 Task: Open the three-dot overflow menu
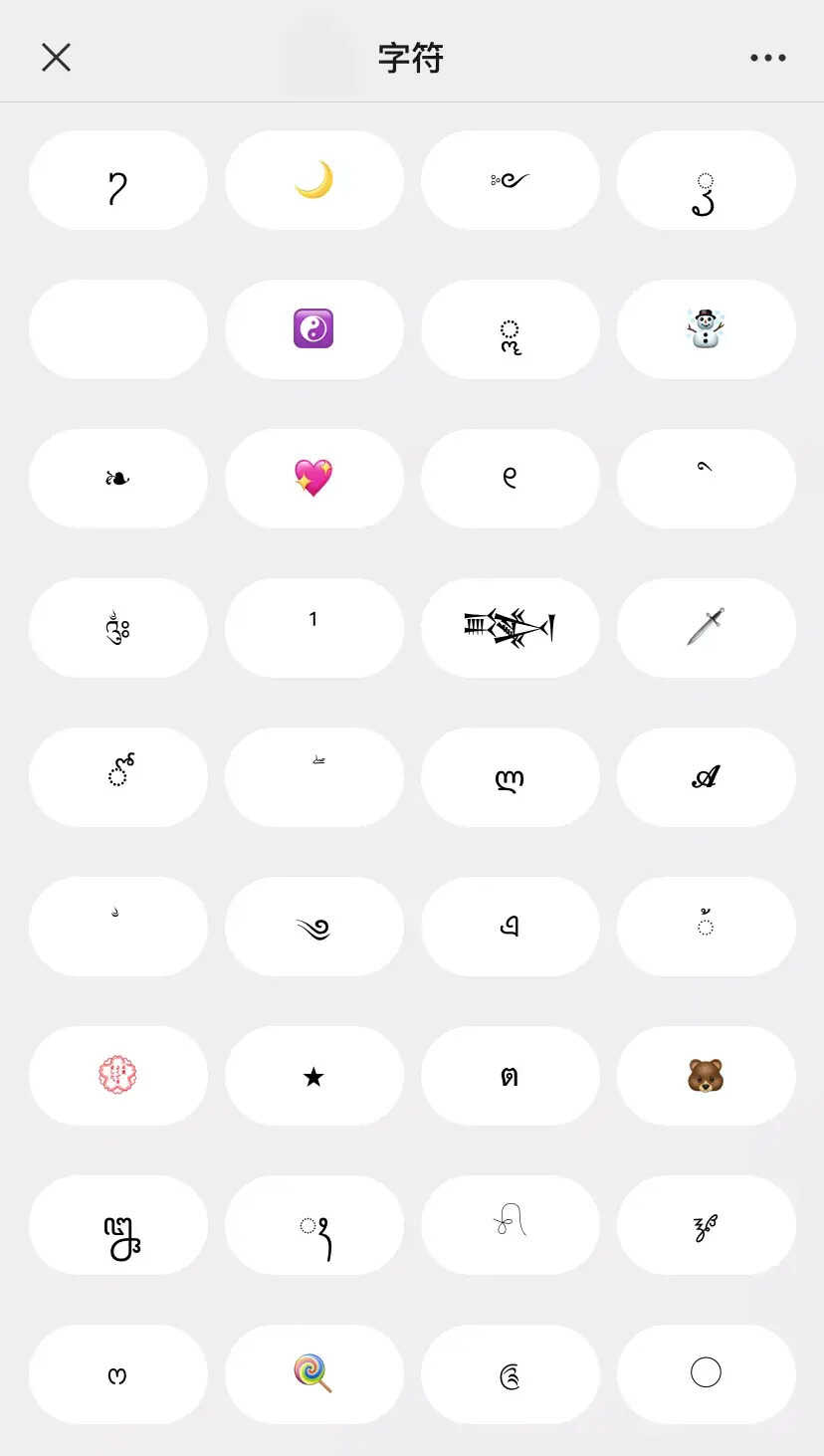pos(767,58)
